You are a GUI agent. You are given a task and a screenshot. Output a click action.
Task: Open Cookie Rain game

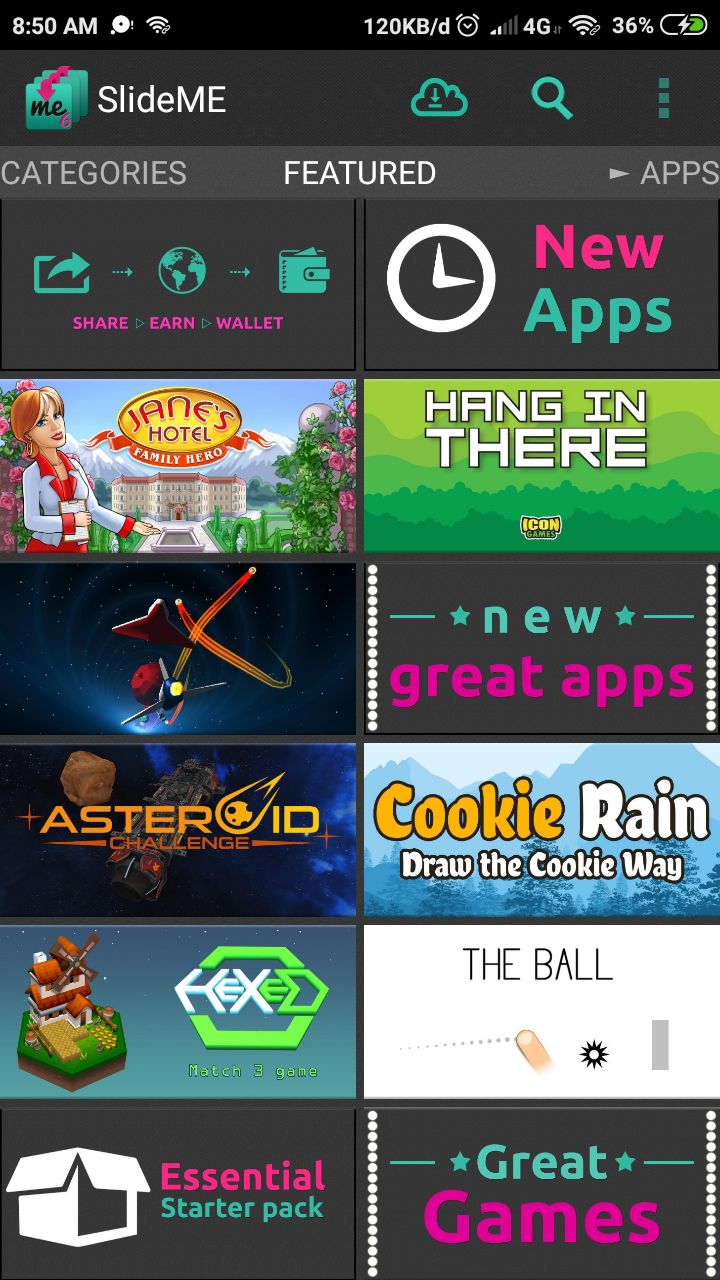[541, 830]
